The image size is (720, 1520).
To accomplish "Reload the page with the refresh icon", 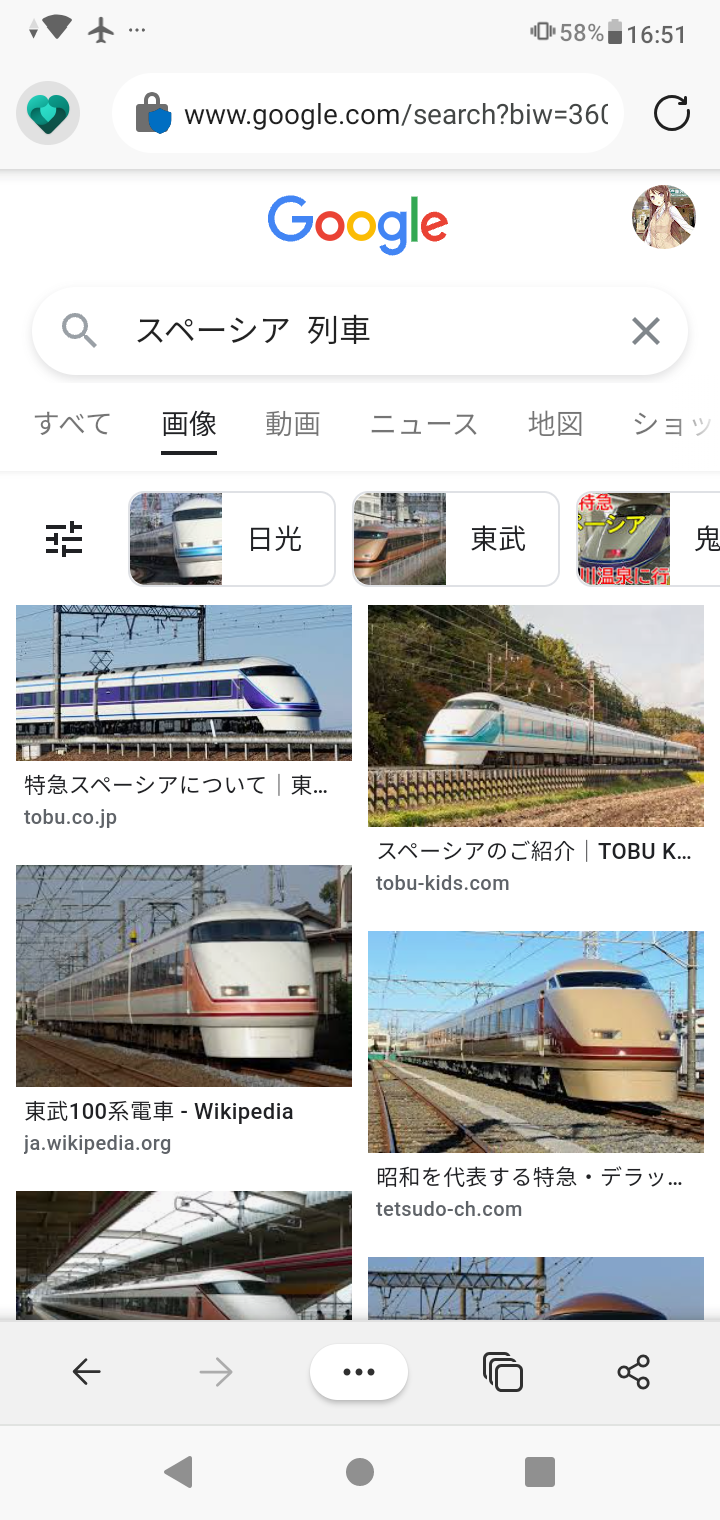I will (x=672, y=114).
